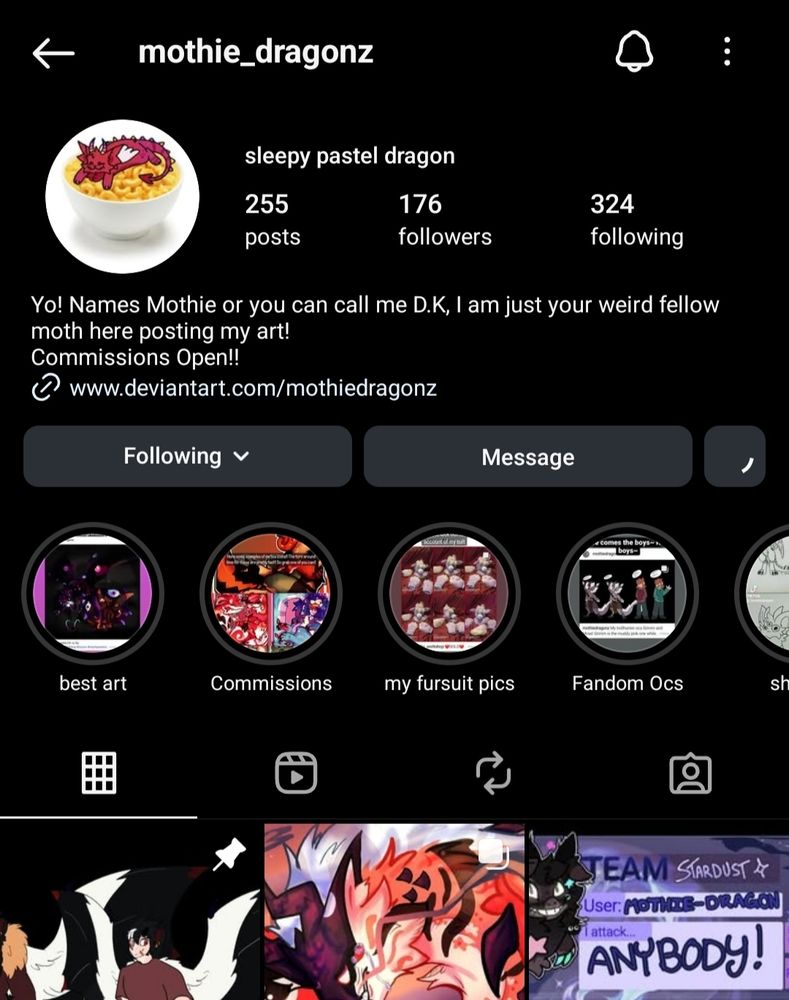View the profile picture

coord(122,196)
